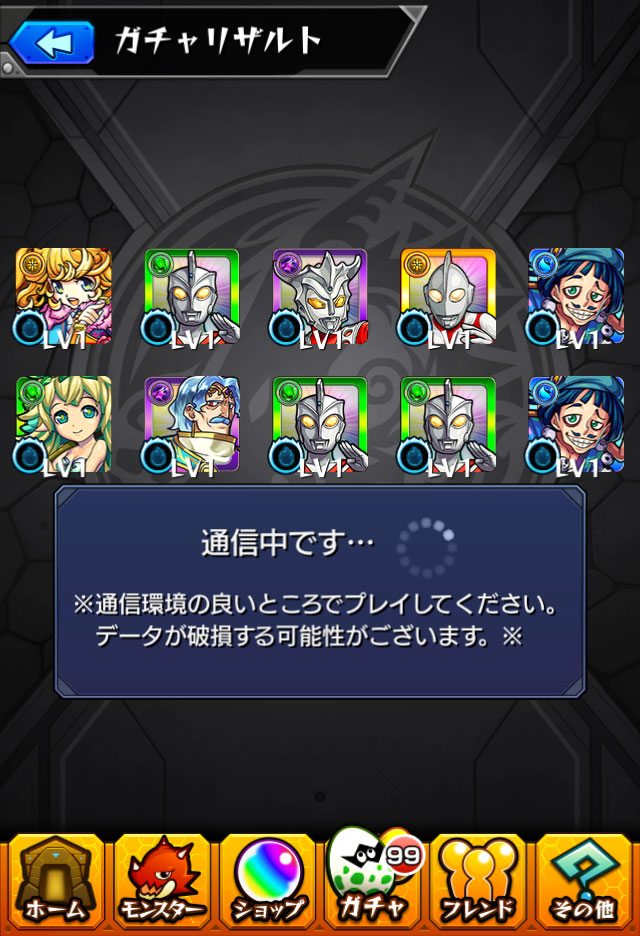
Task: View the blue-haired mustached man monster
Action: 192,424
